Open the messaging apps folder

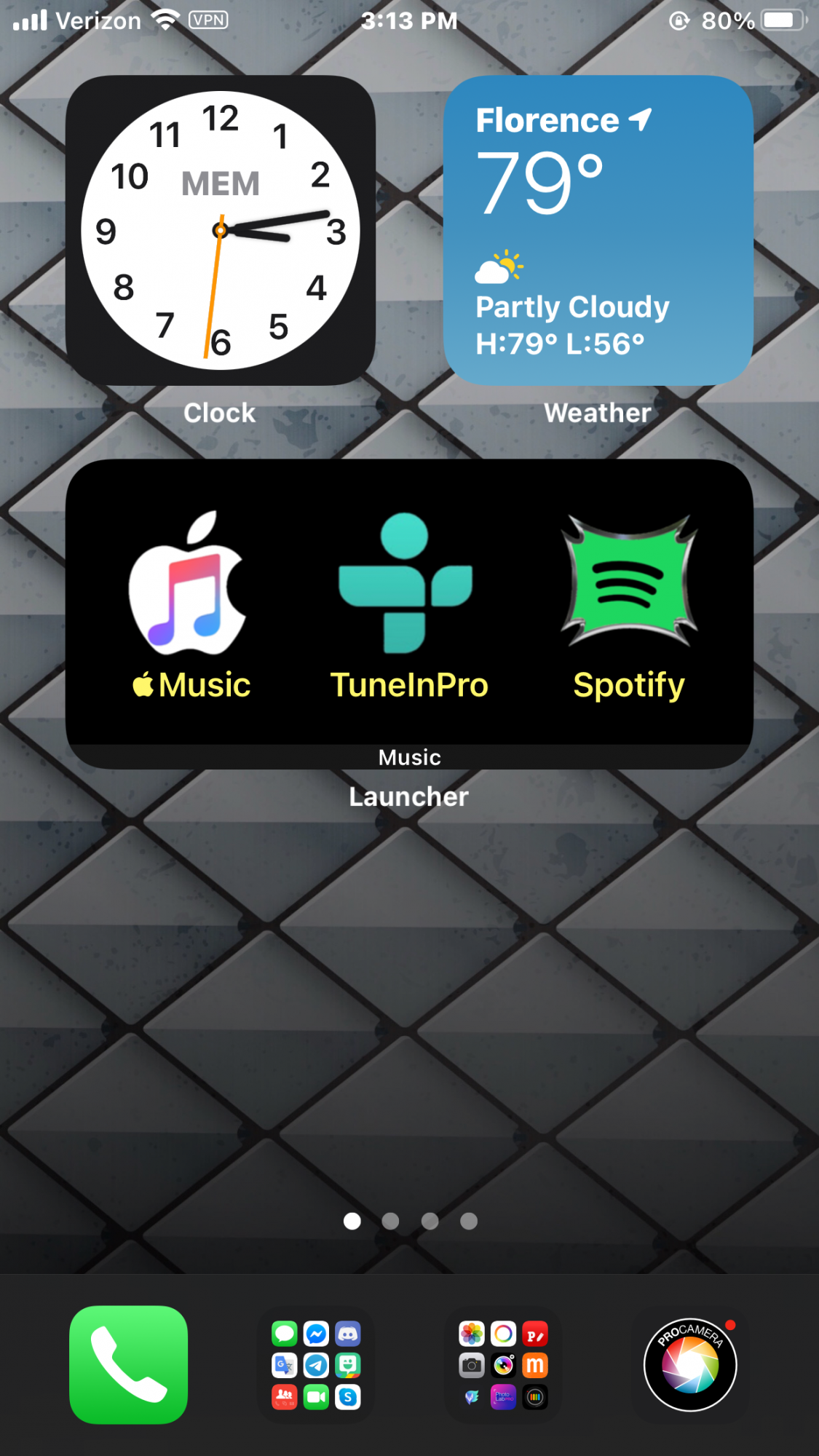316,1364
